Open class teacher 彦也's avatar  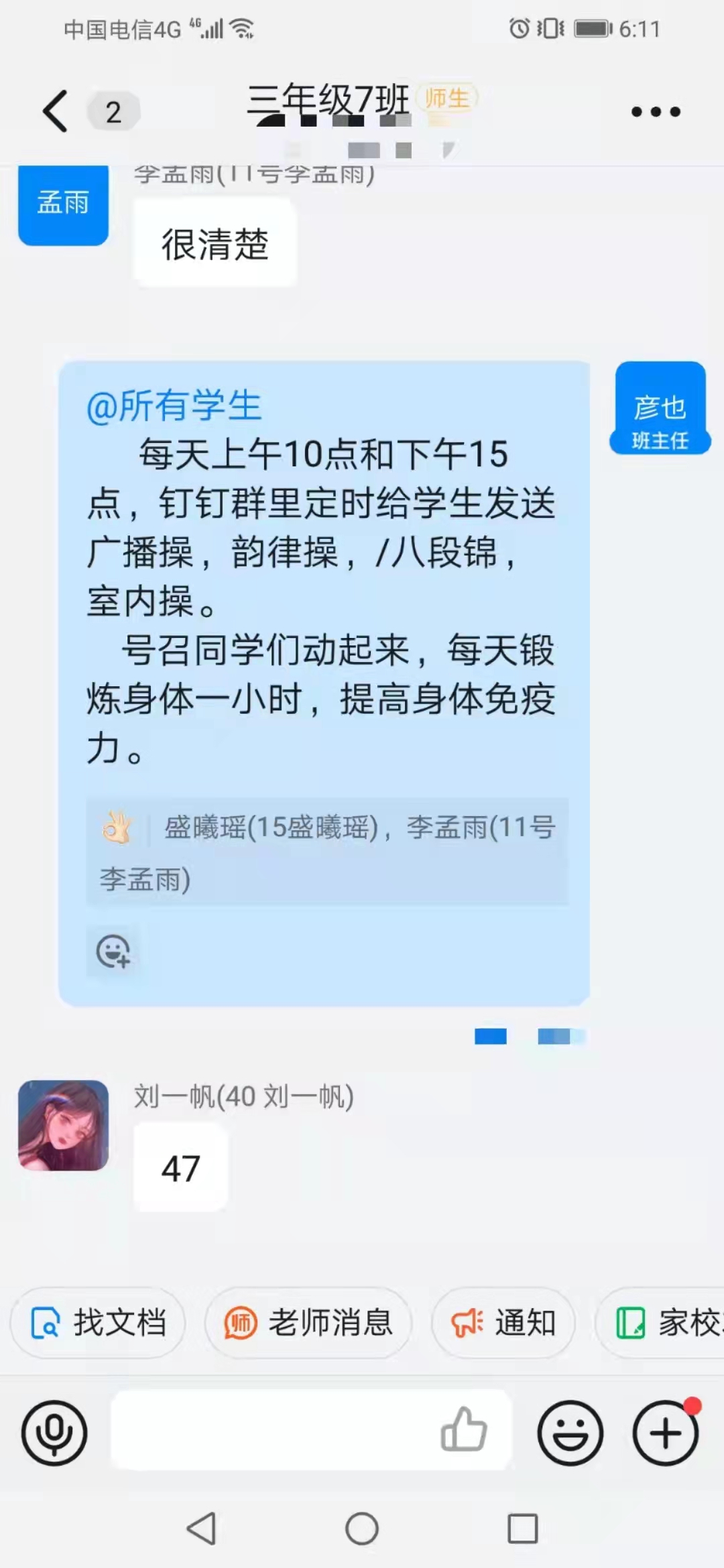click(660, 408)
